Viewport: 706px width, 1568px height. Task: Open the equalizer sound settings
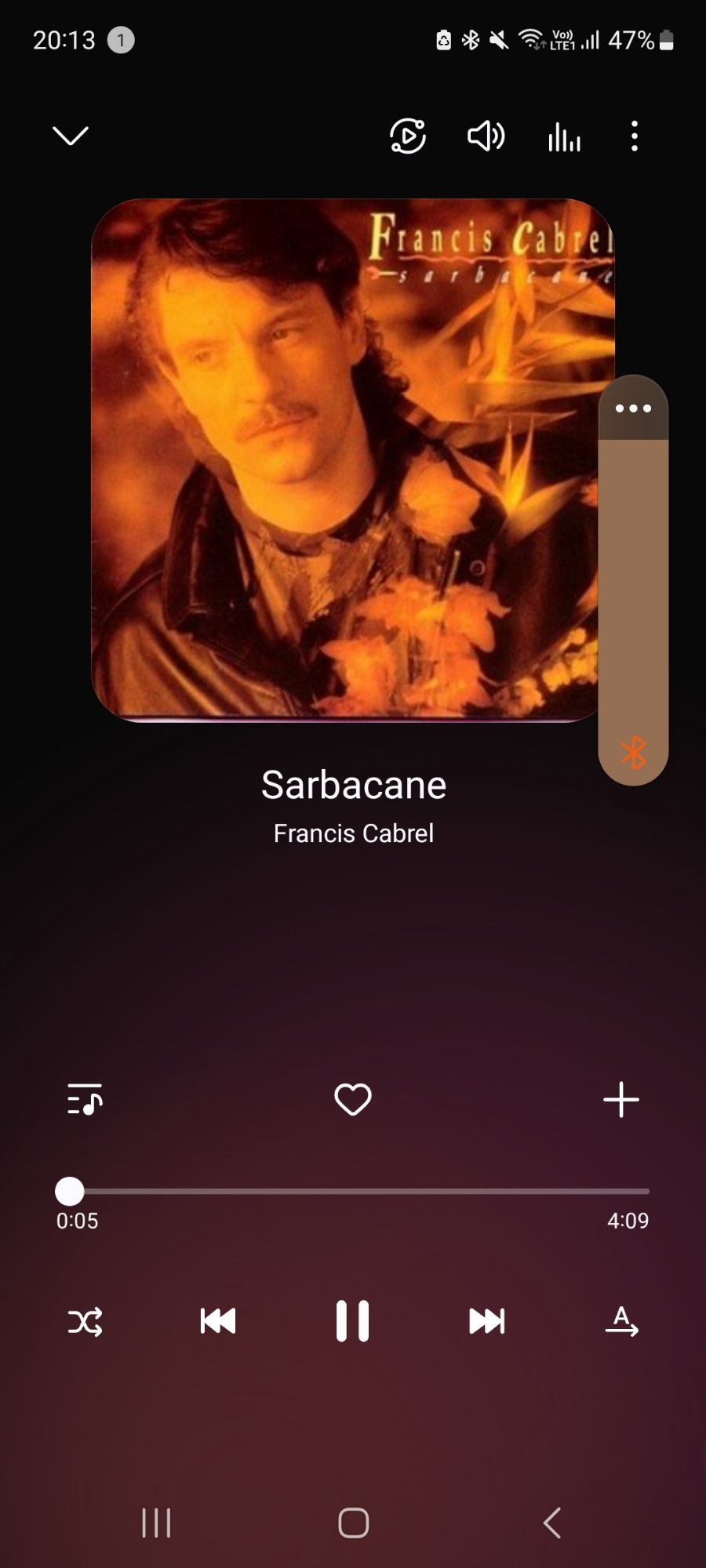564,138
